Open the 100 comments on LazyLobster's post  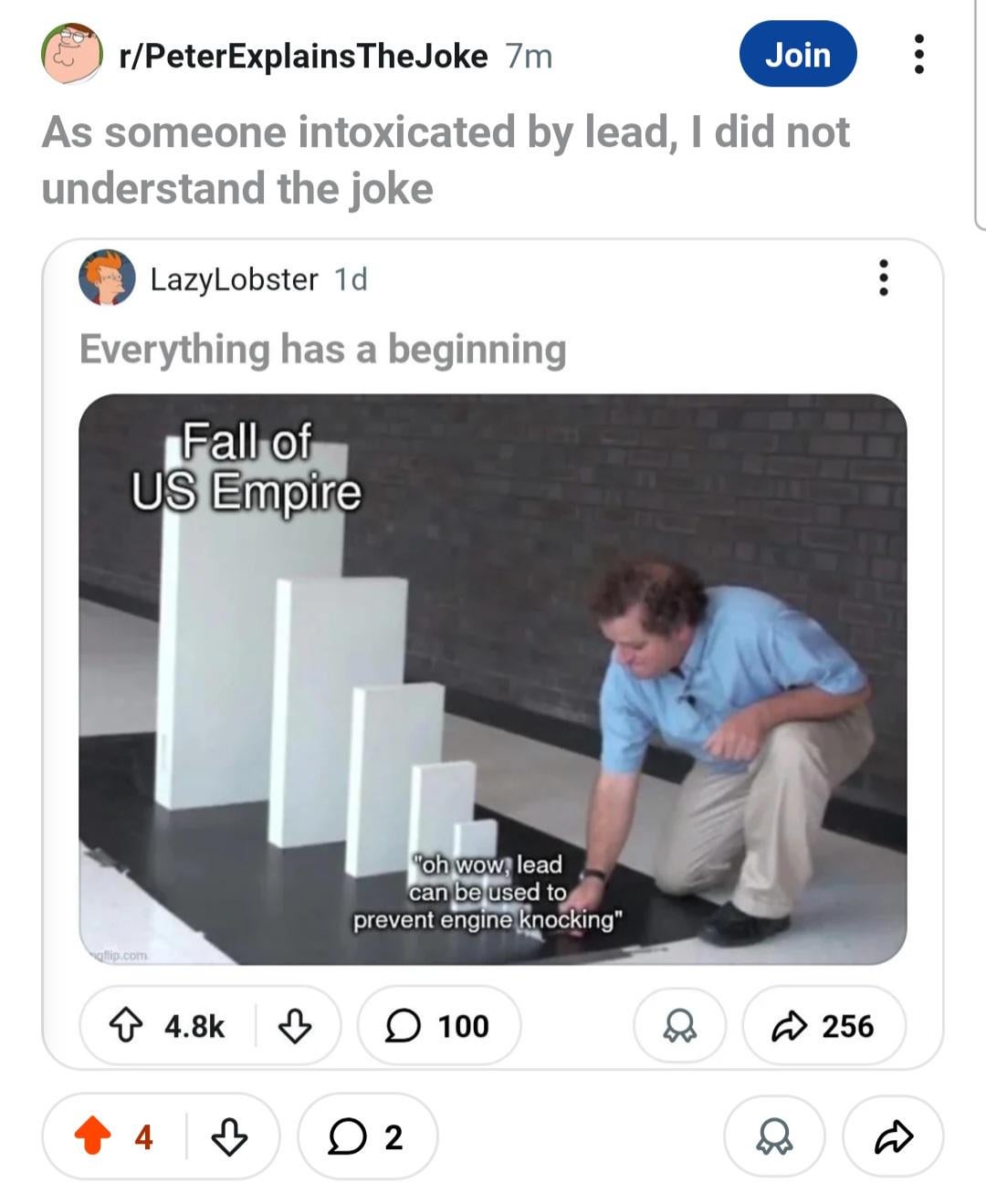[438, 1026]
